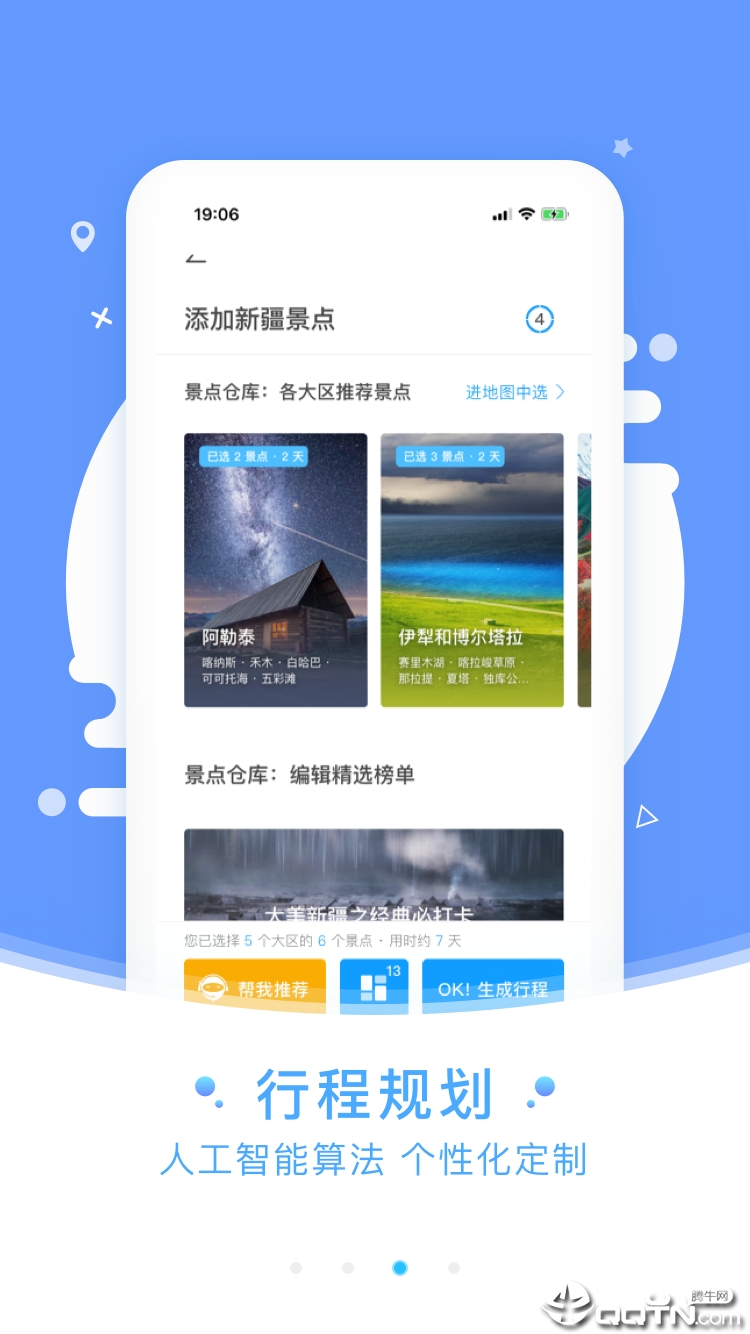Screen dimensions: 750x1334
Task: Tap the highlighted page indicator dot
Action: pyautogui.click(x=400, y=1267)
